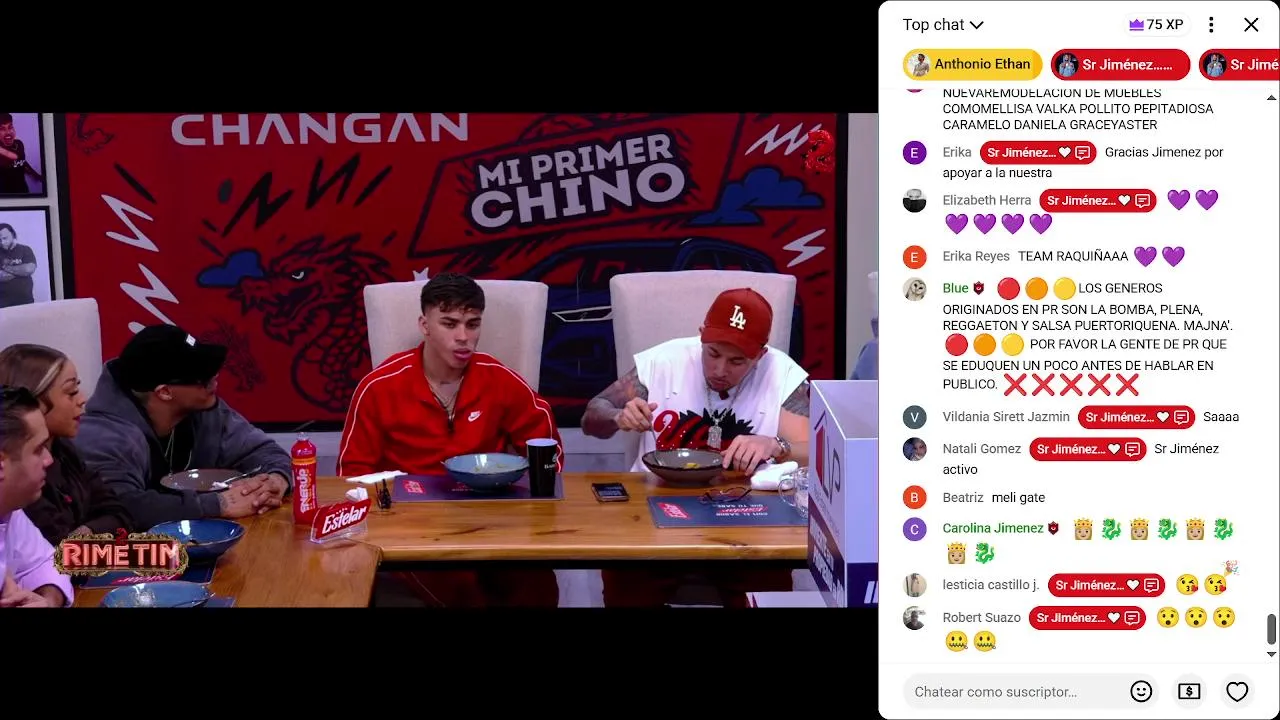Open the chat overflow menu
This screenshot has height=720, width=1280.
[1211, 25]
